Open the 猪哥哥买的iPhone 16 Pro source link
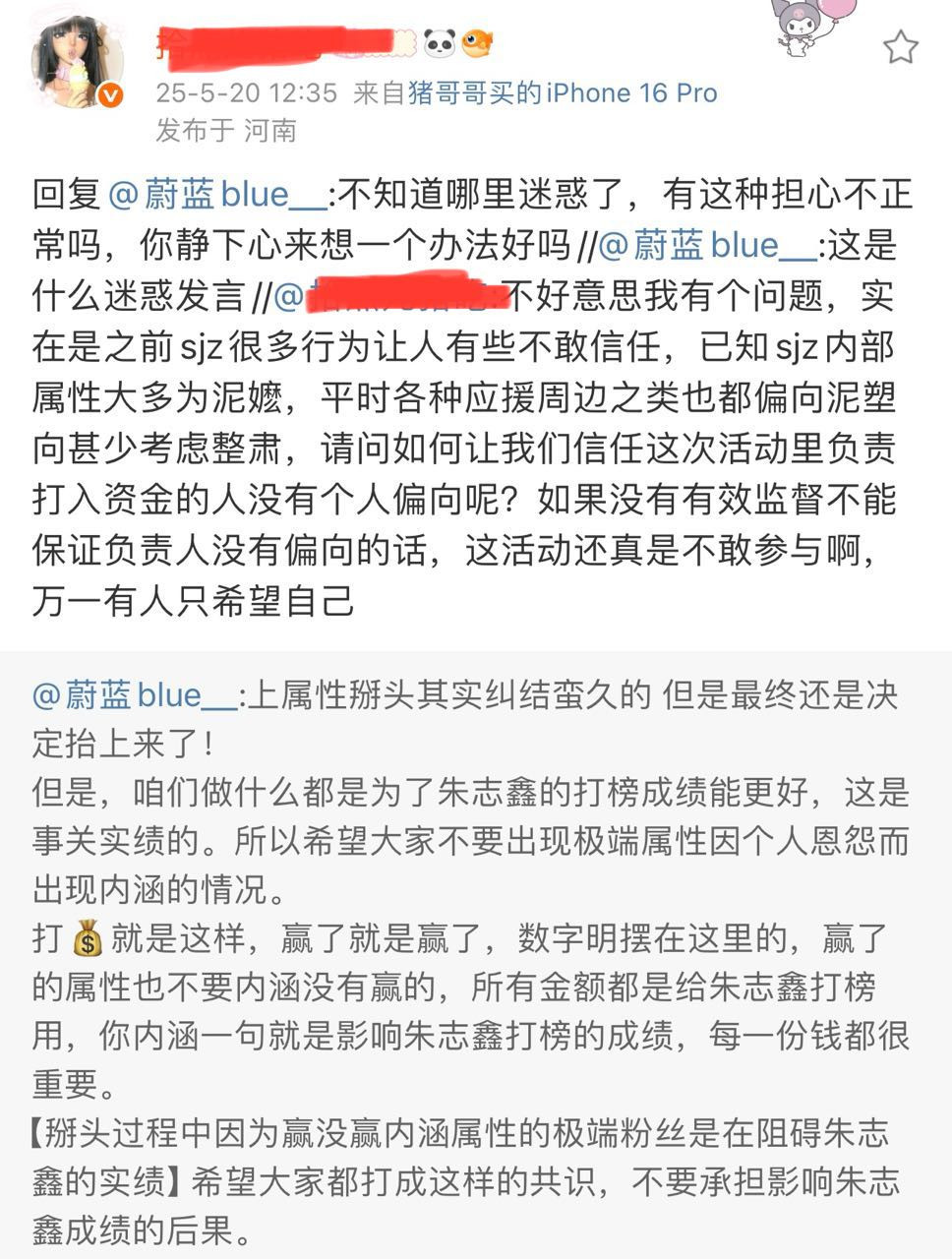This screenshot has width=952, height=1259. (563, 93)
